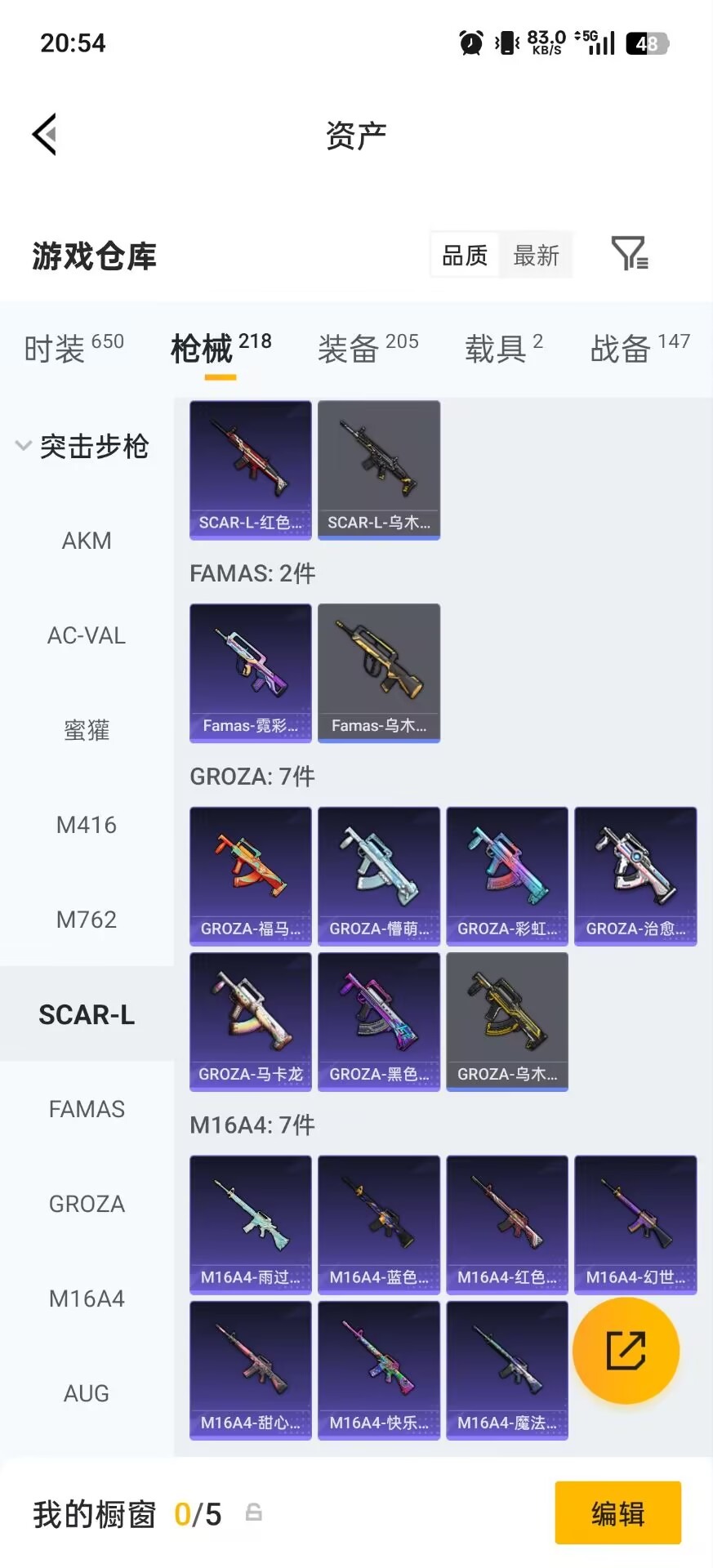Open the SCAR-L-红色 skin tile
The height and width of the screenshot is (1568, 713).
pos(251,470)
